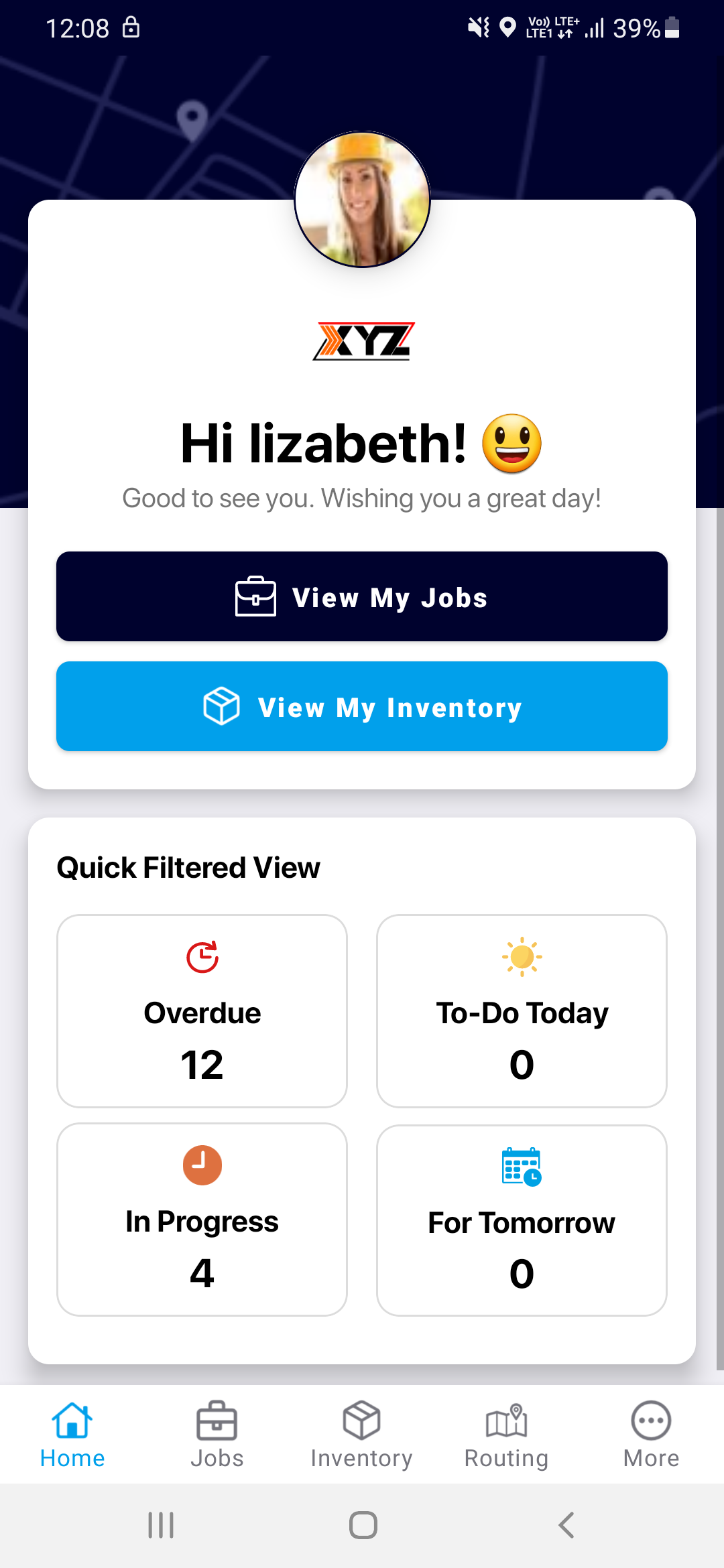Open View My Inventory

[362, 706]
